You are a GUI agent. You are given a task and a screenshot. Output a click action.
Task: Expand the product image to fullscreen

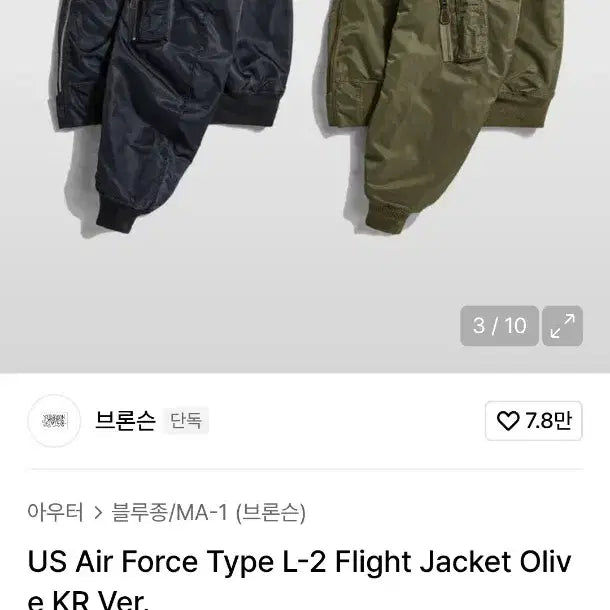[x=563, y=326]
